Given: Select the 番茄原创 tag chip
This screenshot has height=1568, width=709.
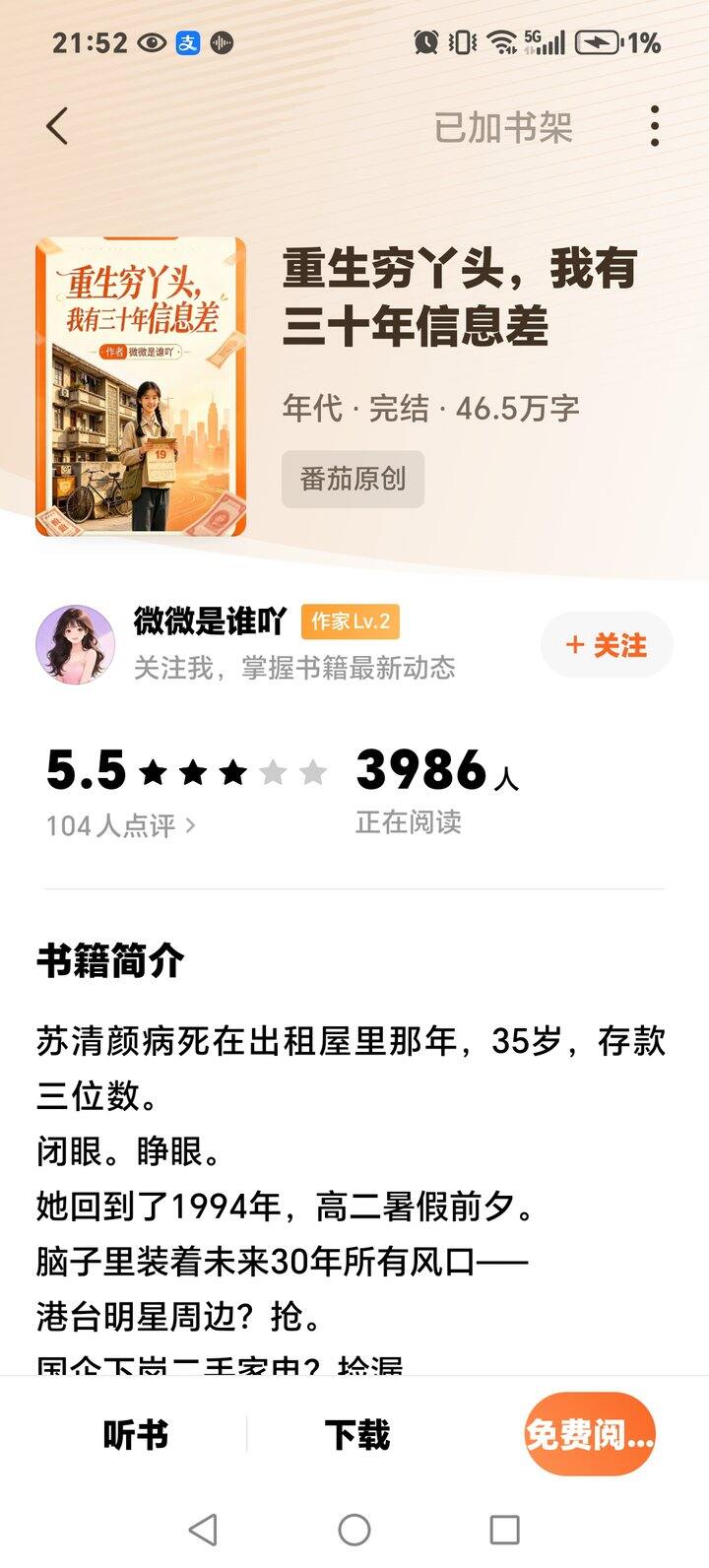Looking at the screenshot, I should coord(353,480).
